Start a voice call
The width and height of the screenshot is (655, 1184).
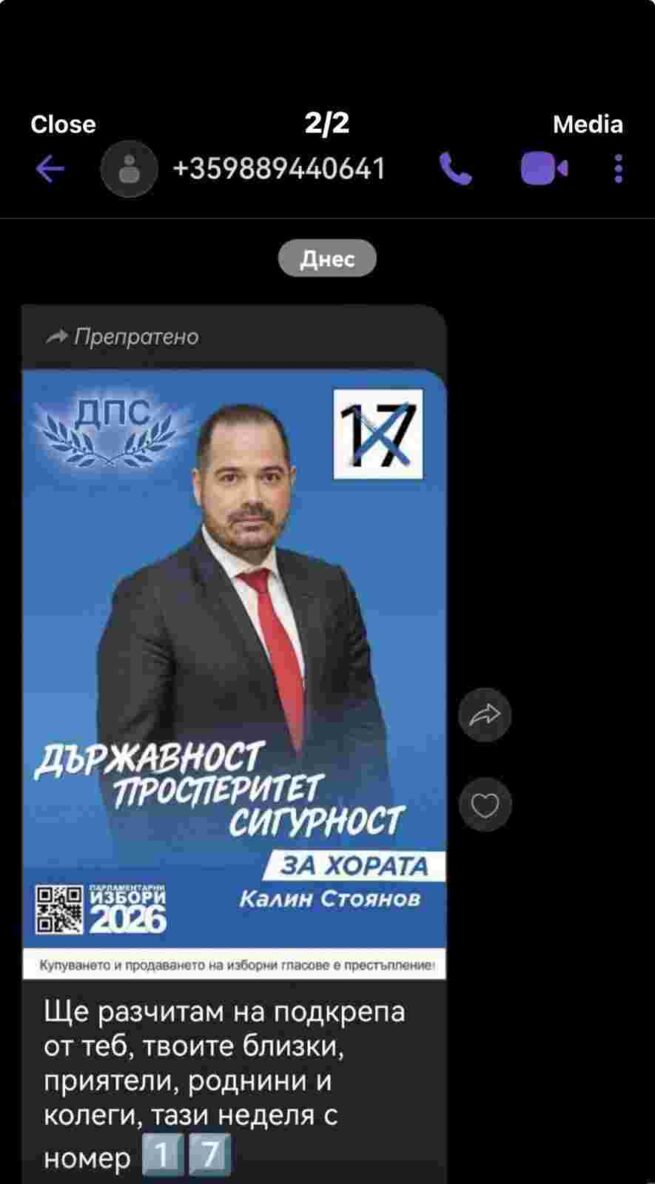pyautogui.click(x=456, y=169)
